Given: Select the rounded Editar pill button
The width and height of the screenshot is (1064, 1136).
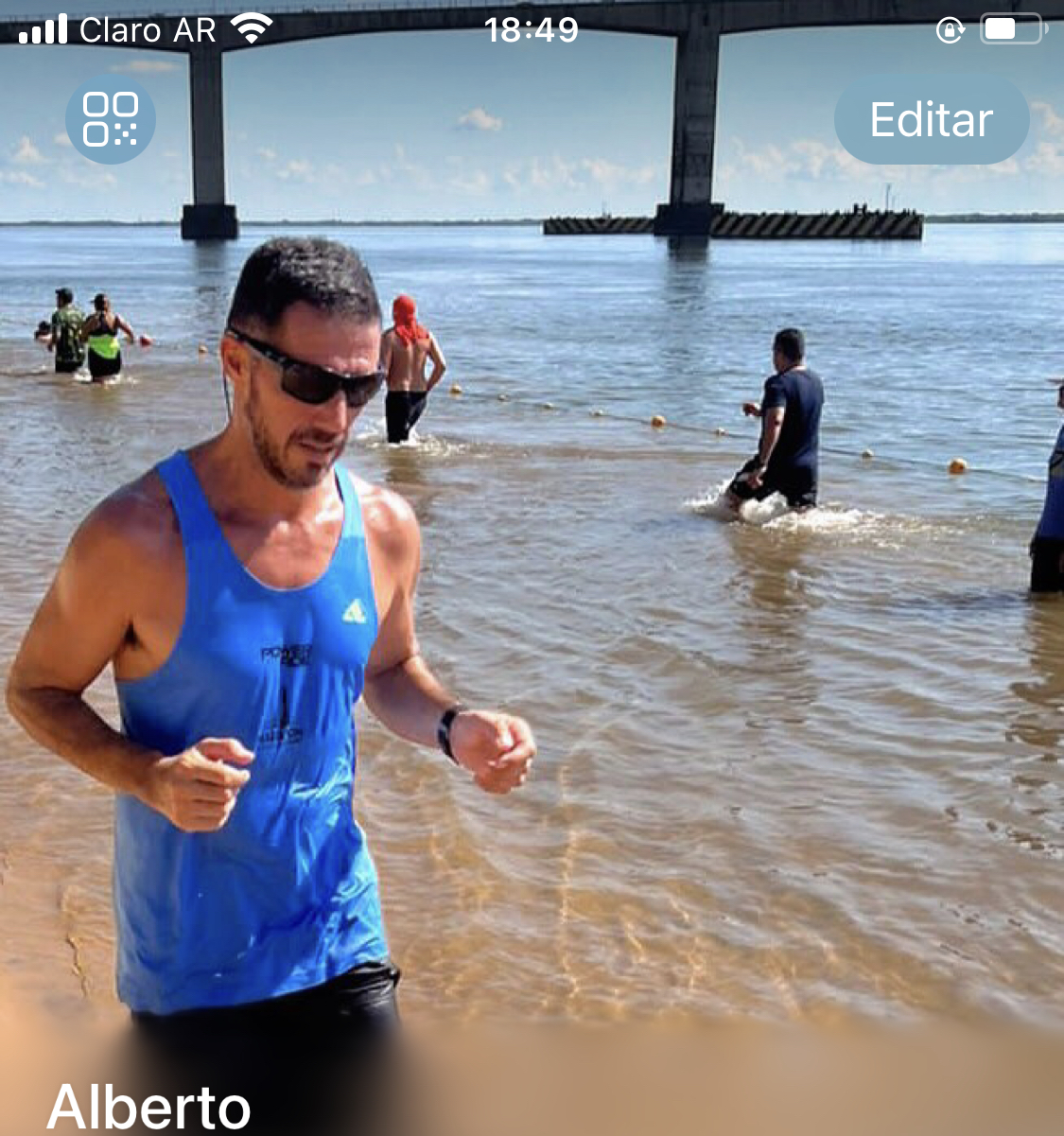Looking at the screenshot, I should click(931, 119).
